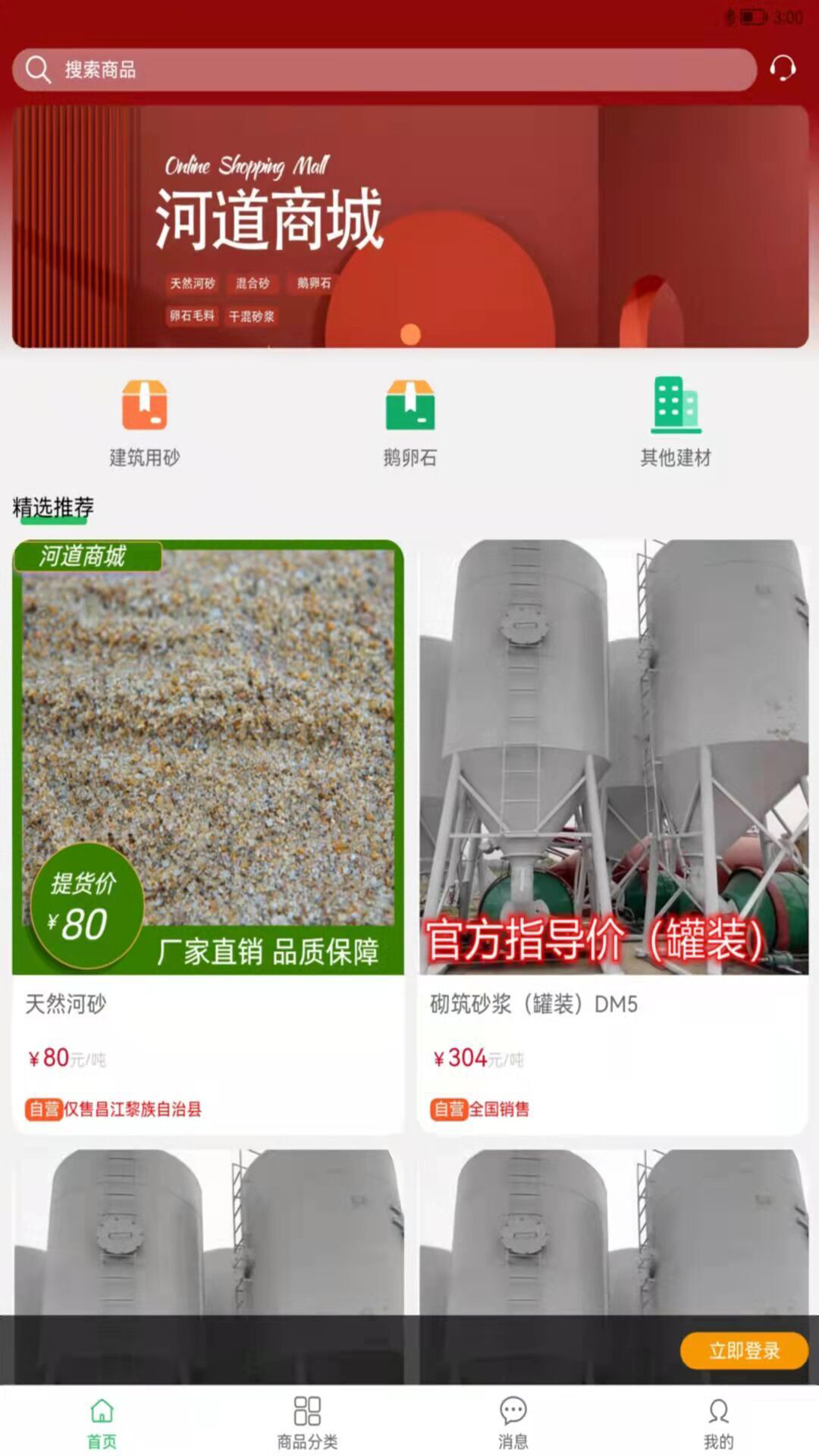Open the 砌筑砂浆（罐装）DM5 product card
This screenshot has width=819, height=1456.
(x=613, y=834)
